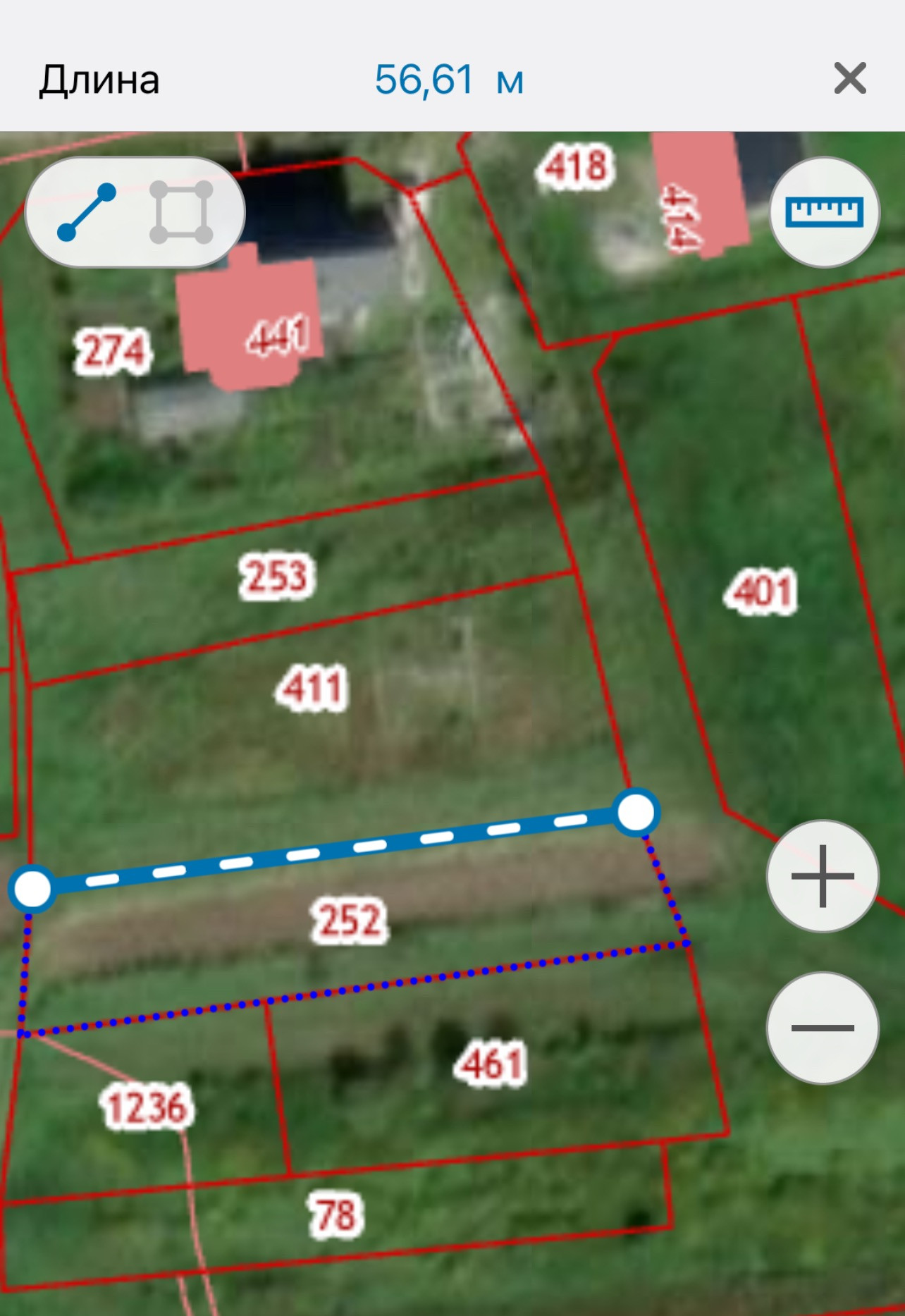Screen dimensions: 905x1316
Task: Select the line distance measuring mode
Action: [x=86, y=212]
